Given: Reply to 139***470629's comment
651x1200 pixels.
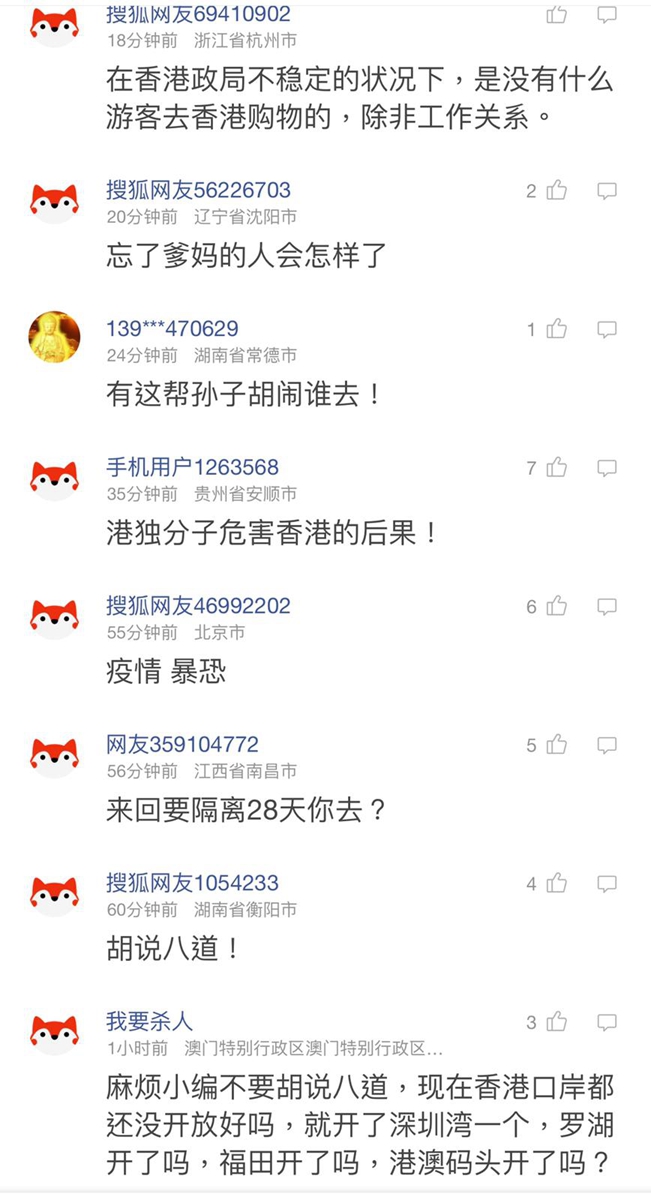Looking at the screenshot, I should point(607,329).
